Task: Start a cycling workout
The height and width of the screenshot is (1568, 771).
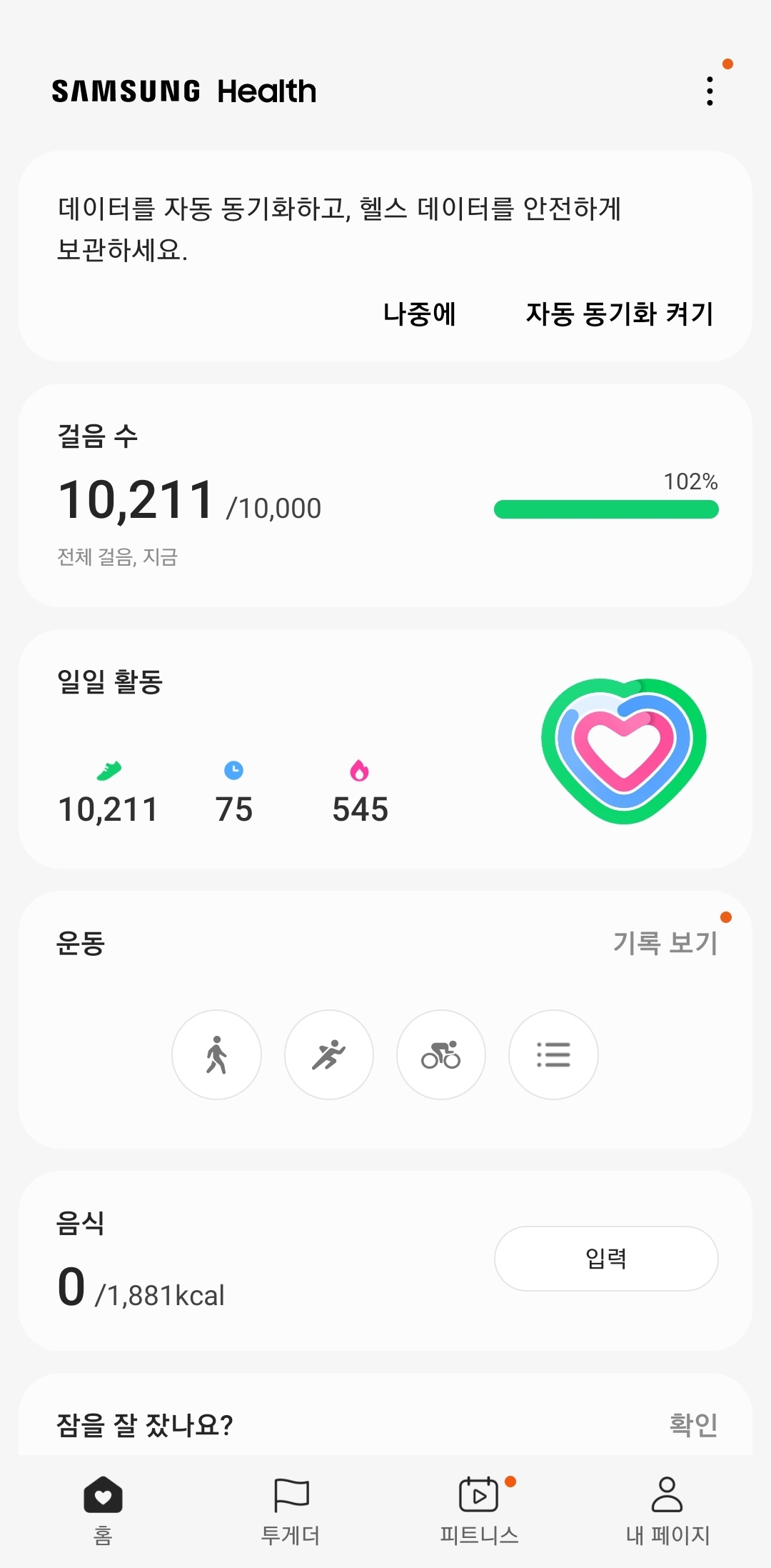Action: 441,1054
